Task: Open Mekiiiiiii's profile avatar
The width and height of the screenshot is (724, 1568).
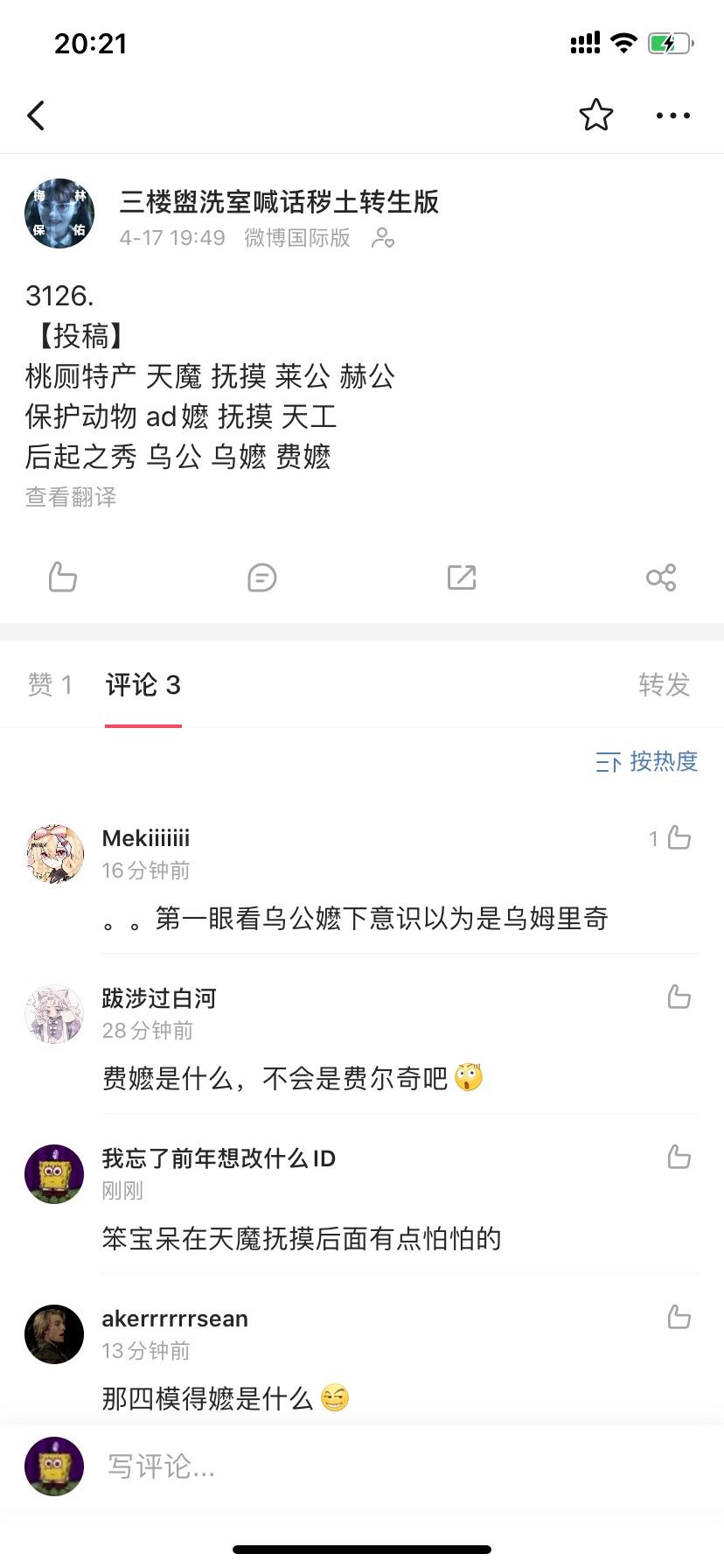Action: 54,853
